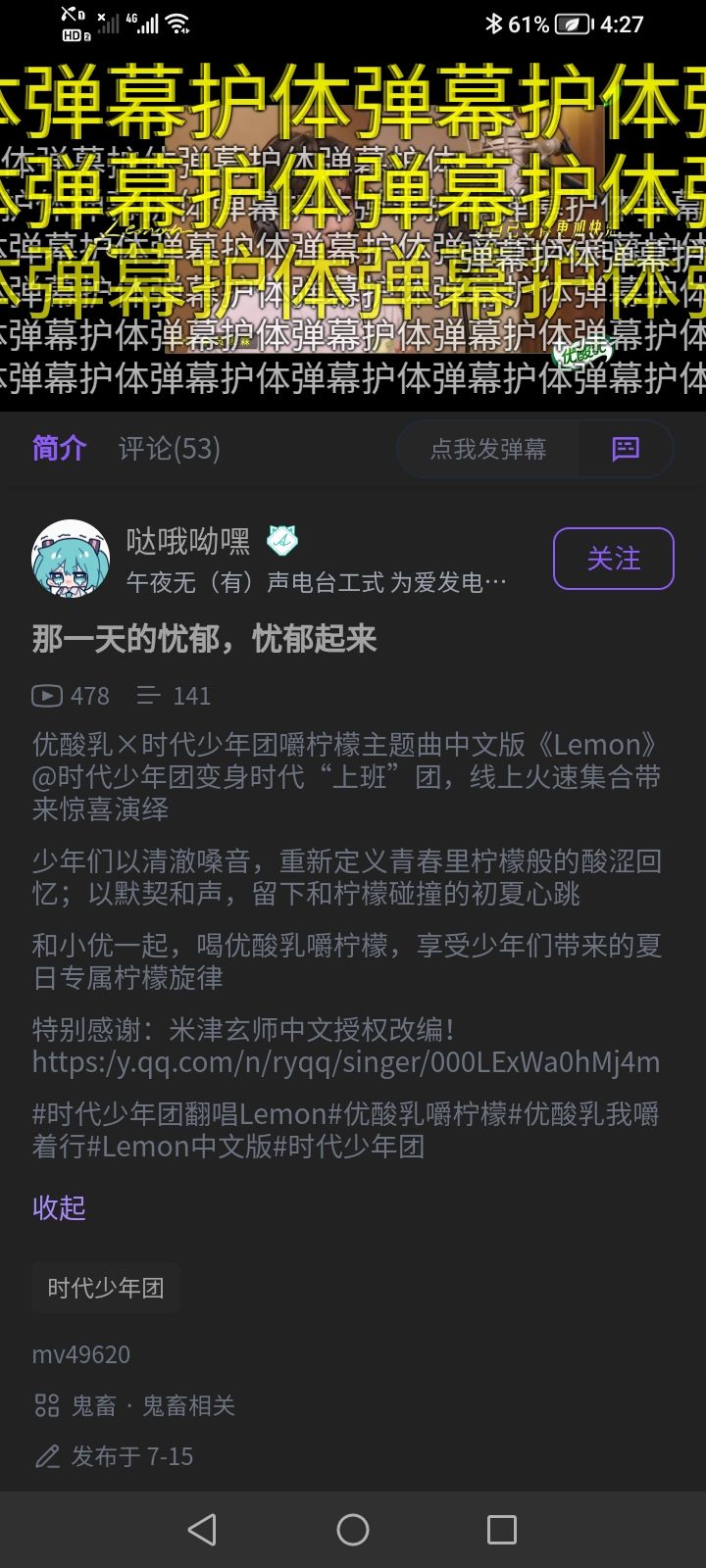Viewport: 706px width, 1568px height.
Task: Open the 时代少年团 tag chip
Action: pyautogui.click(x=106, y=1288)
